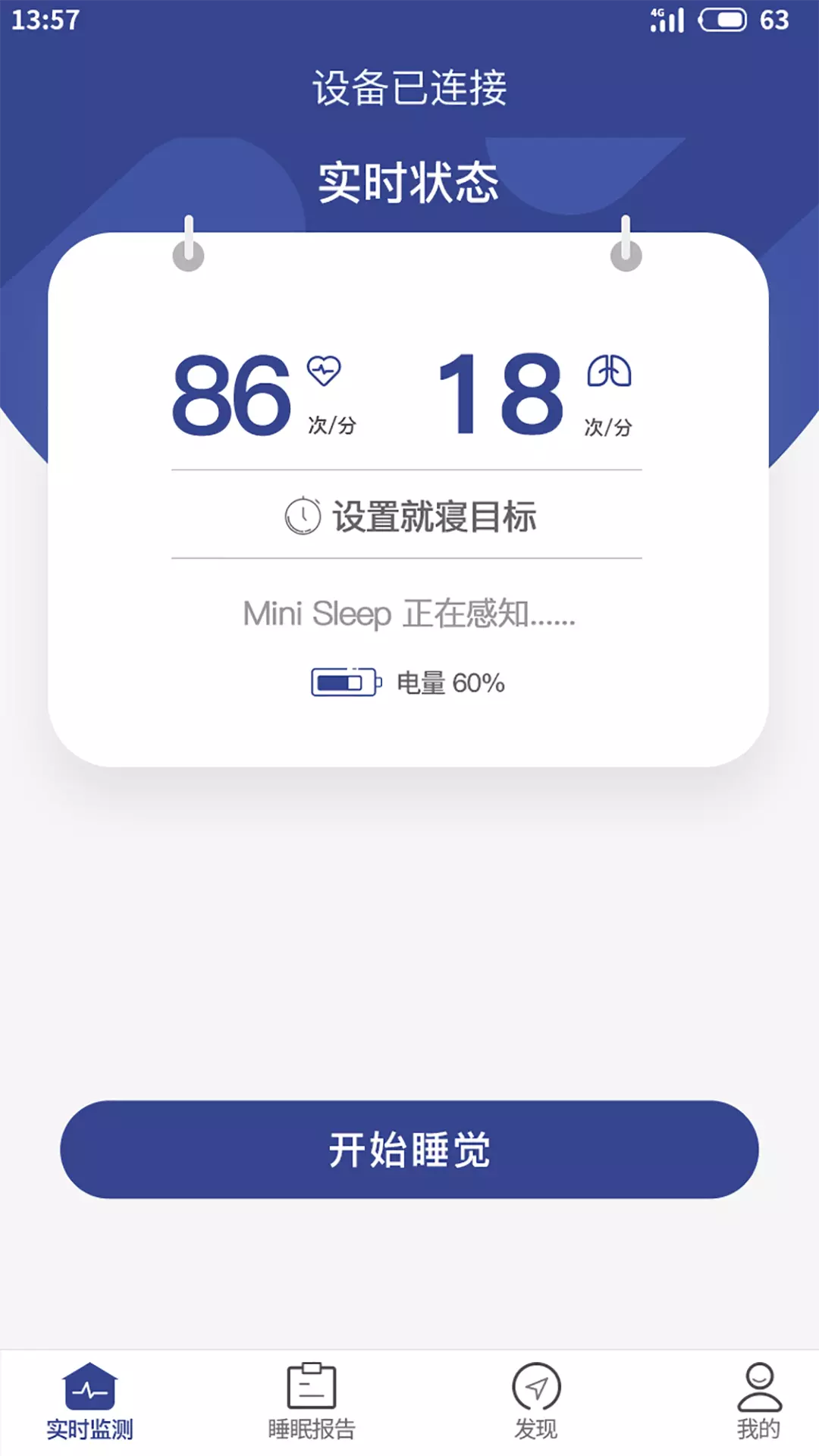The image size is (819, 1456).
Task: Open the 发现 tab
Action: (x=536, y=1401)
